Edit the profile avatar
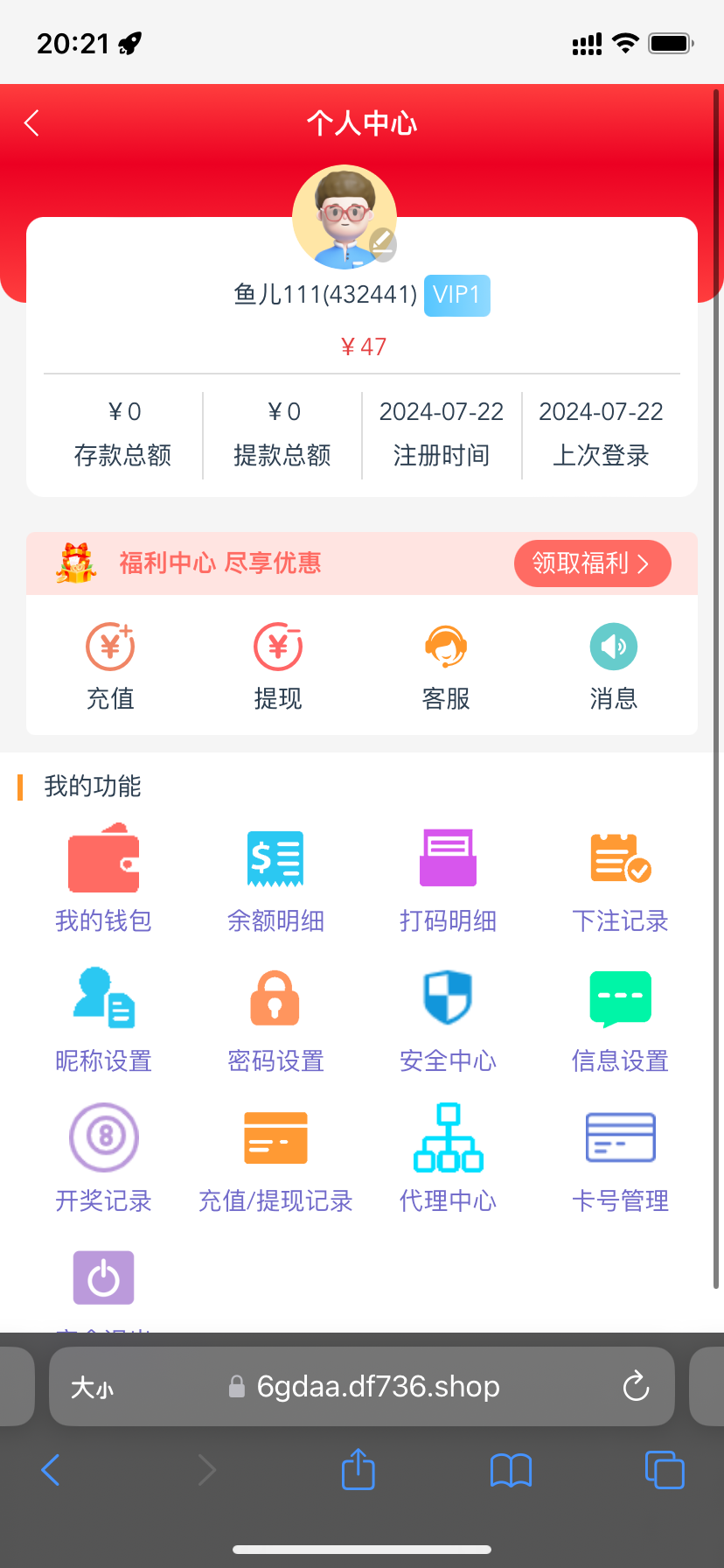The image size is (724, 1568). [382, 244]
